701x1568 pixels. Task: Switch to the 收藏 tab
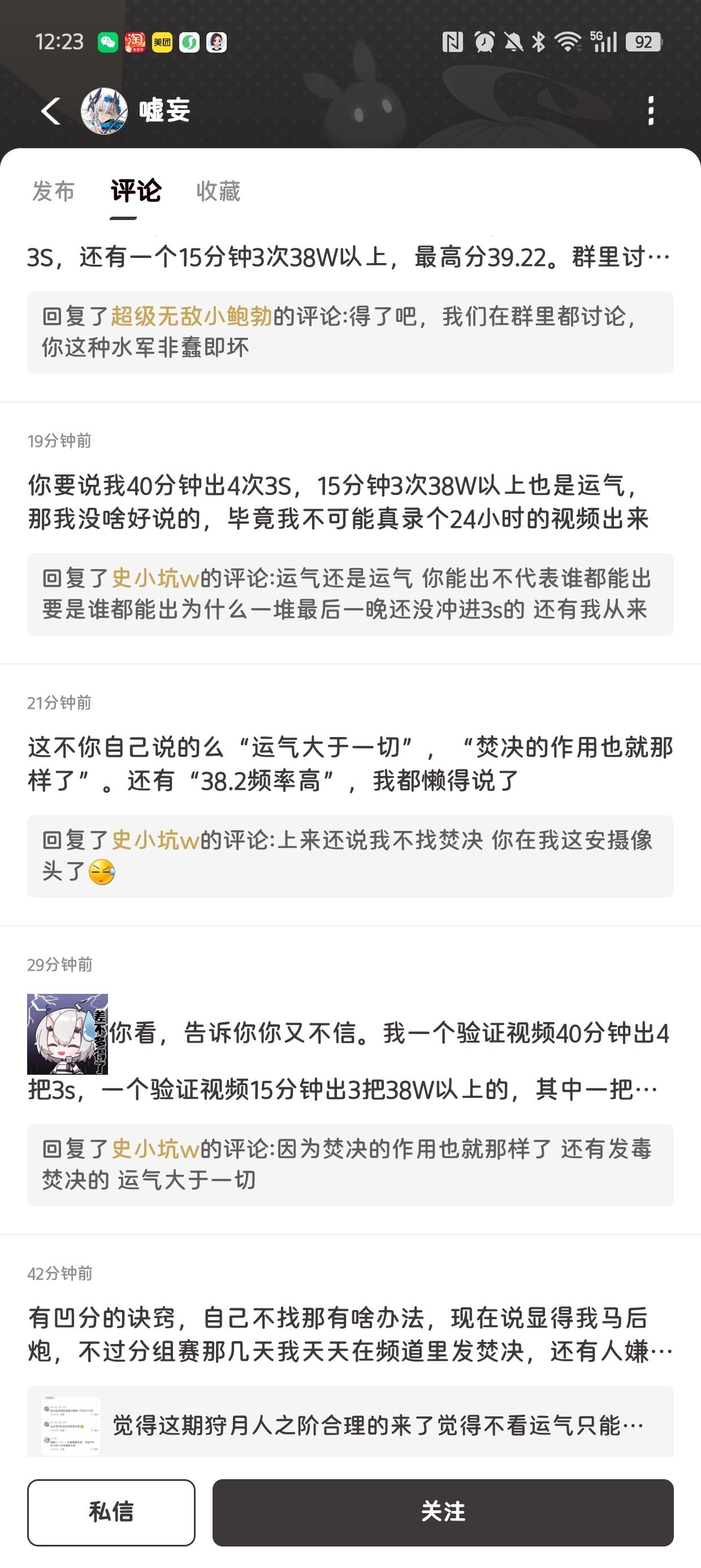point(218,191)
